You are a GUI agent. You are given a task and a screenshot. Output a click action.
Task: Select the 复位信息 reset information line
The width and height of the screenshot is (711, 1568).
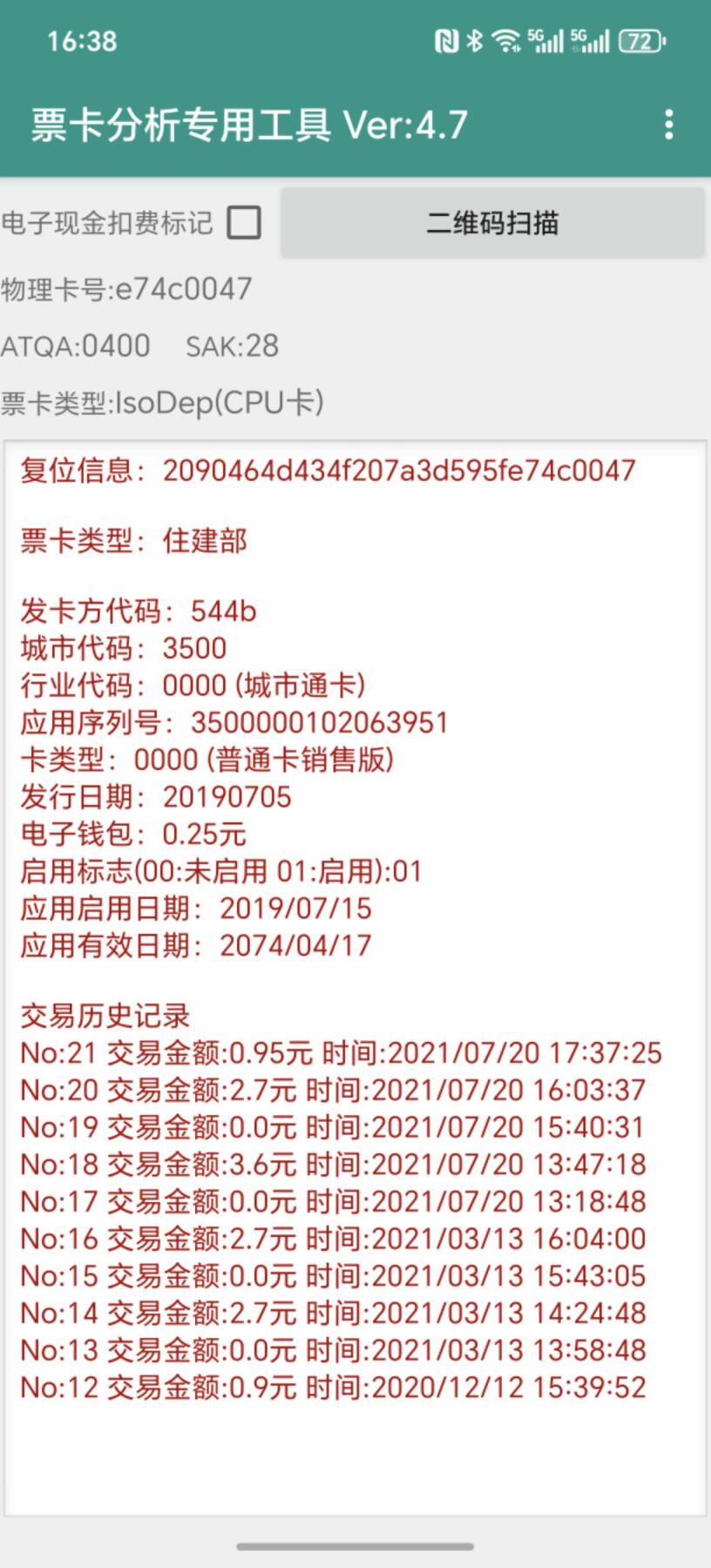[331, 470]
